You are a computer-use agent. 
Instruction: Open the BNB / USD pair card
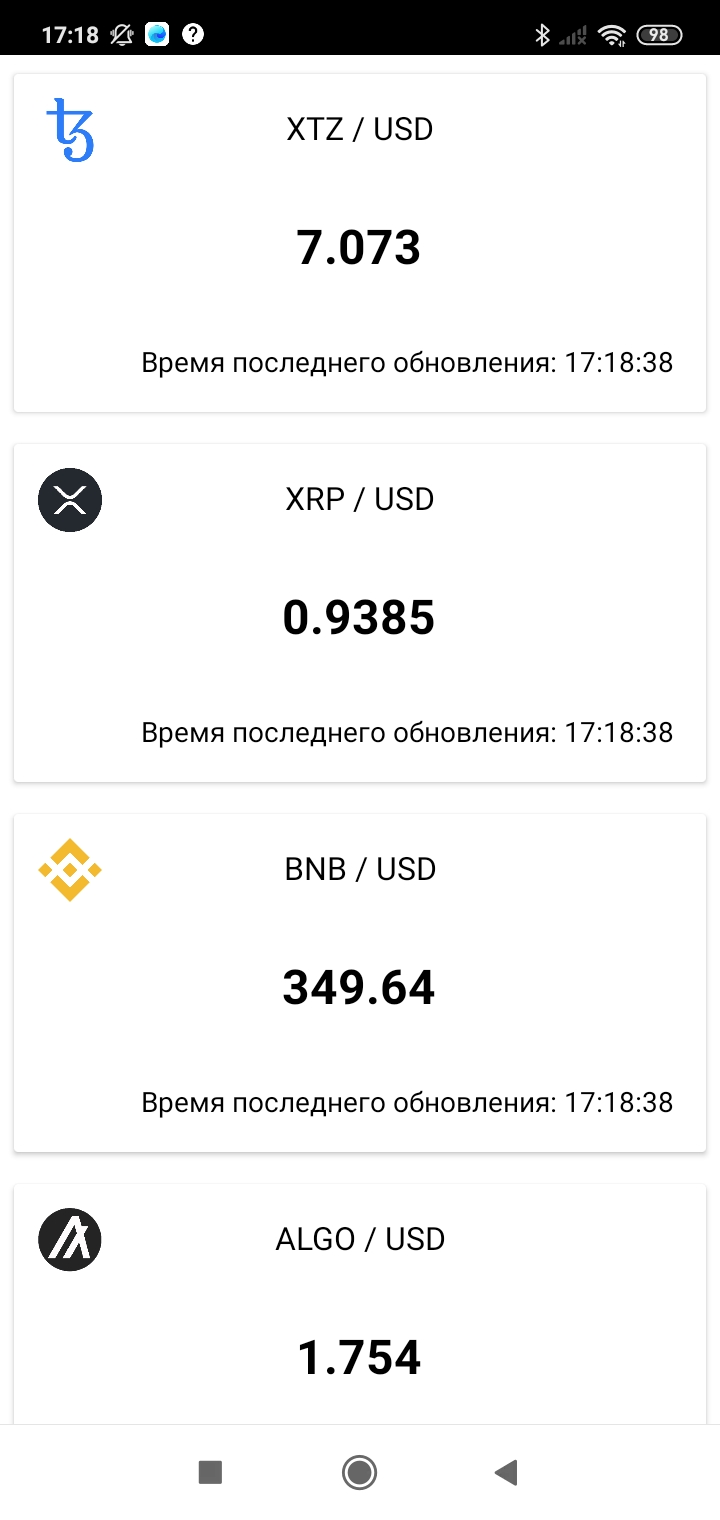(x=360, y=980)
